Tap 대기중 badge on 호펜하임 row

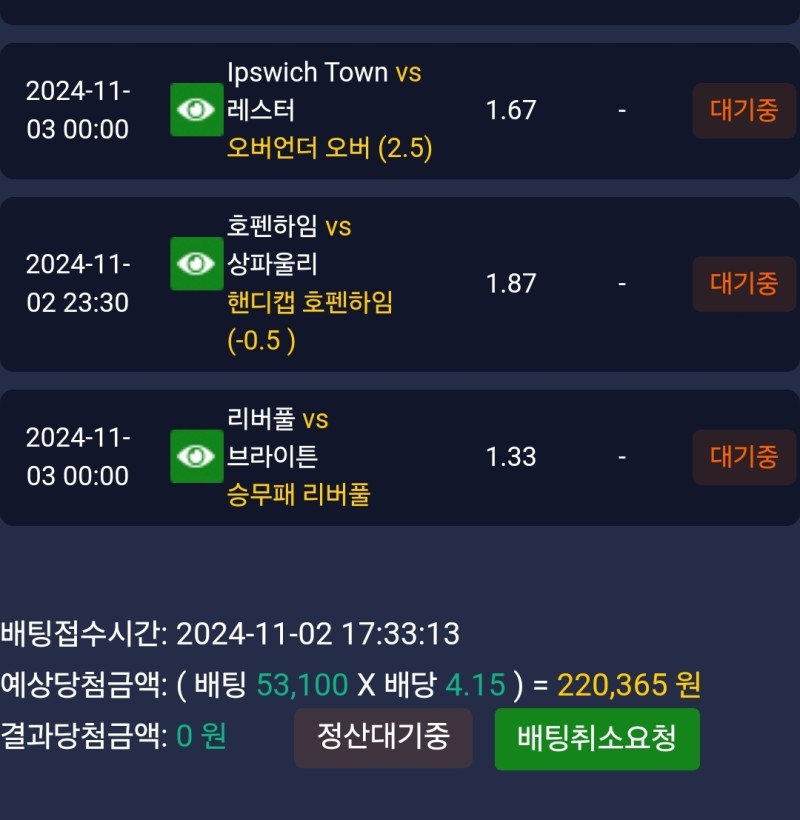[744, 284]
